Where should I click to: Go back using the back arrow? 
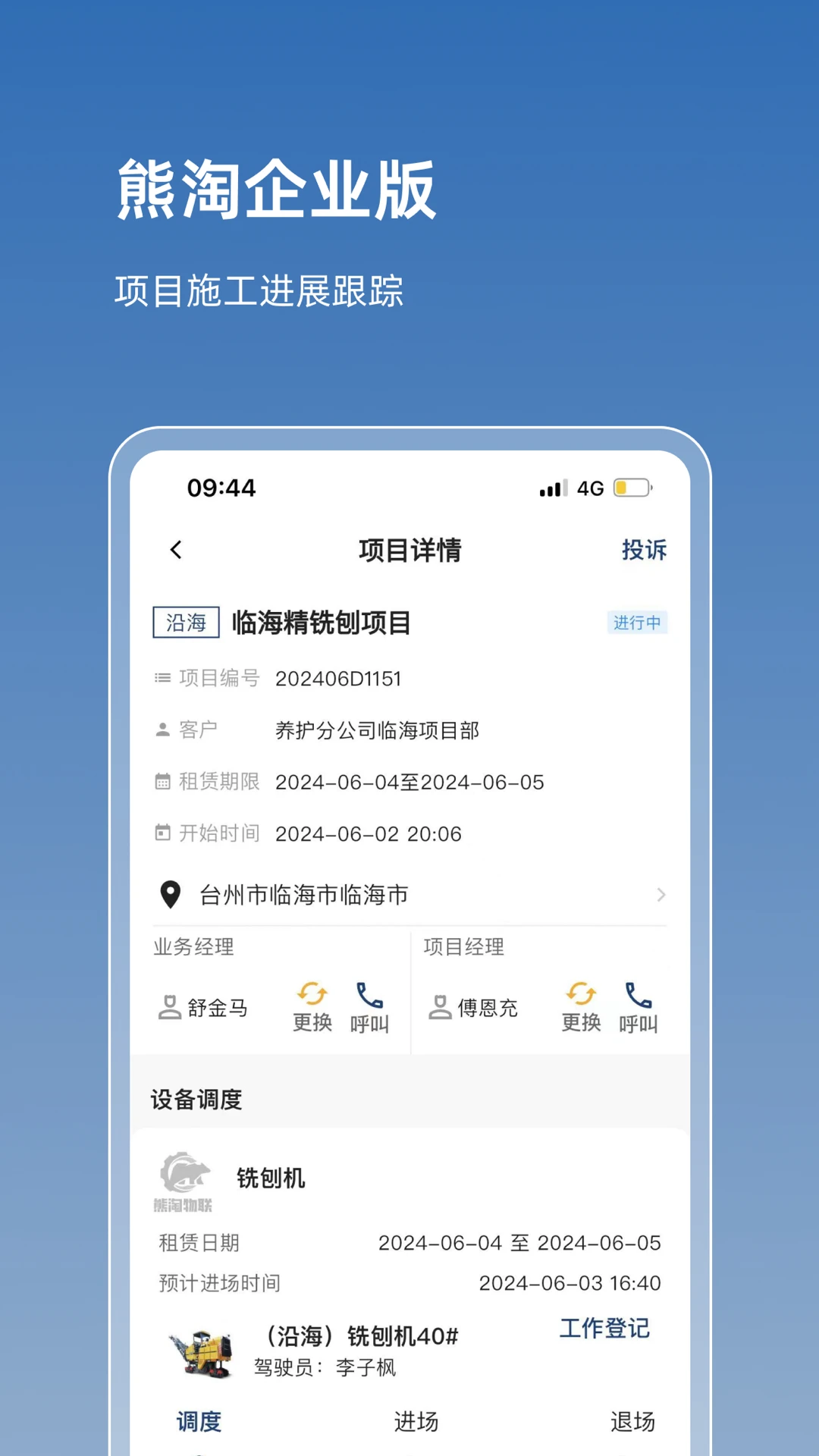pos(177,551)
